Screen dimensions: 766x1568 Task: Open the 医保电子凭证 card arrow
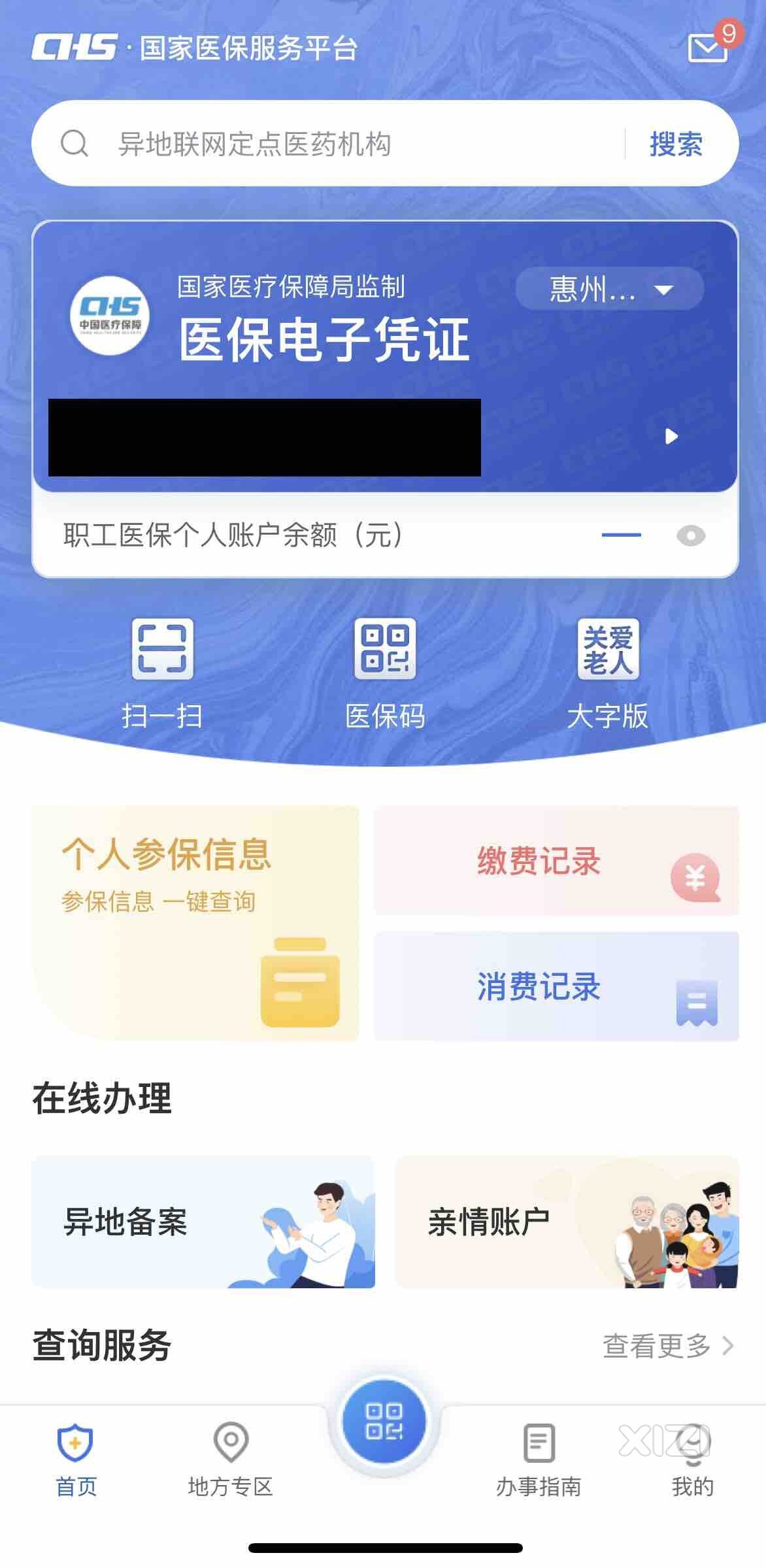click(x=671, y=436)
